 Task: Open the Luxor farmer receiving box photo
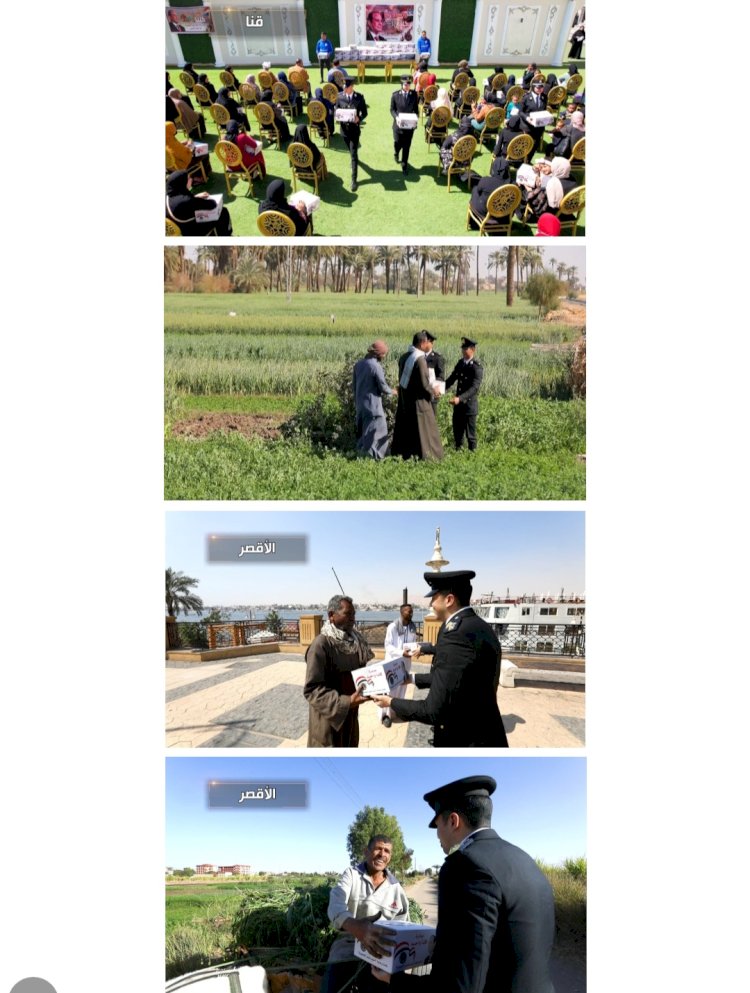pos(375,875)
